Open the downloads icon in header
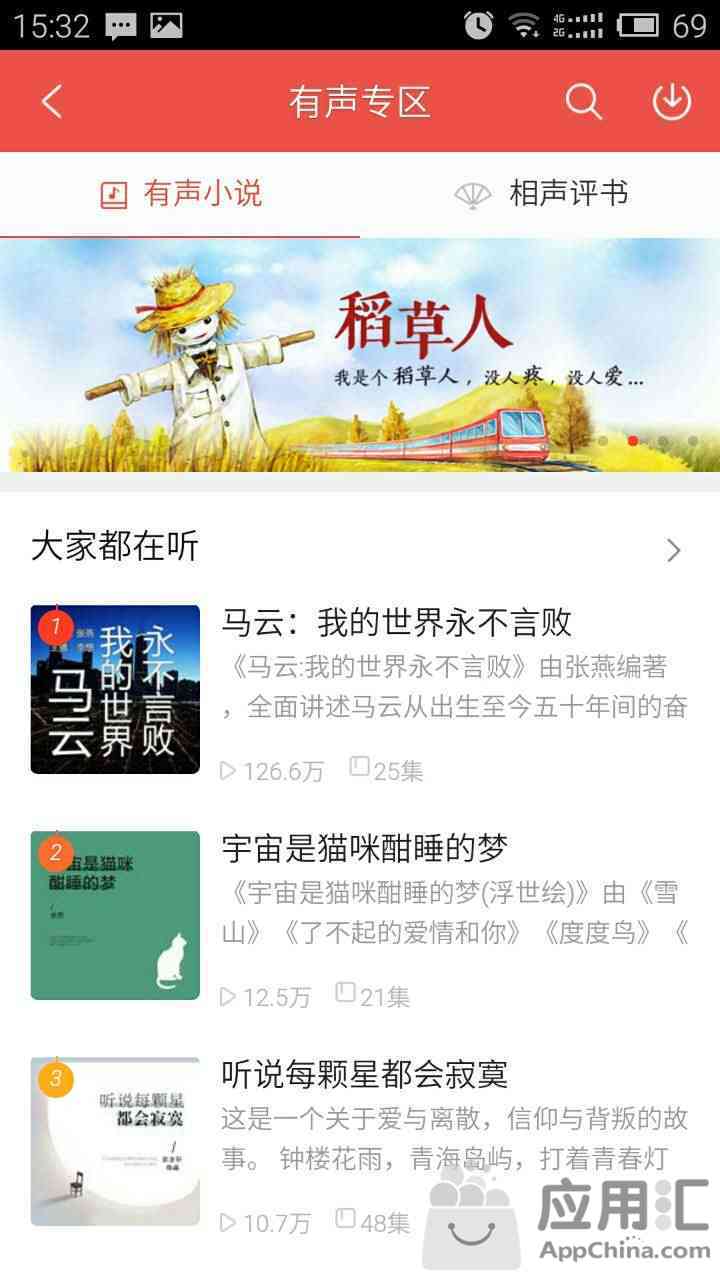 (x=672, y=101)
